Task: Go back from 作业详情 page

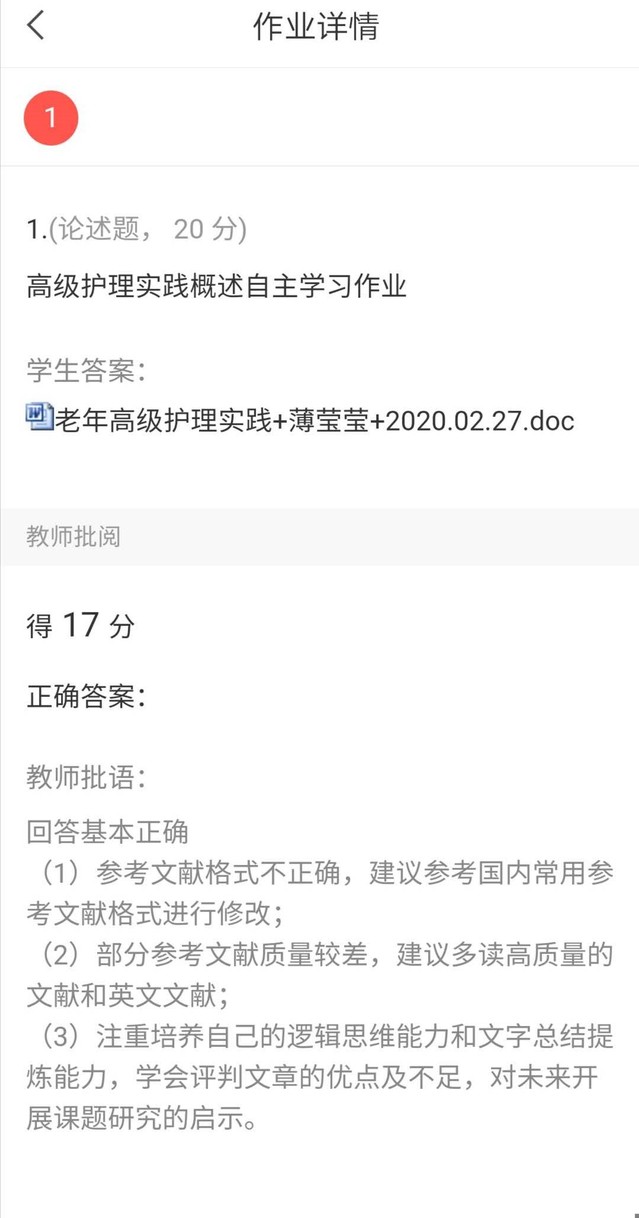Action: pyautogui.click(x=36, y=27)
